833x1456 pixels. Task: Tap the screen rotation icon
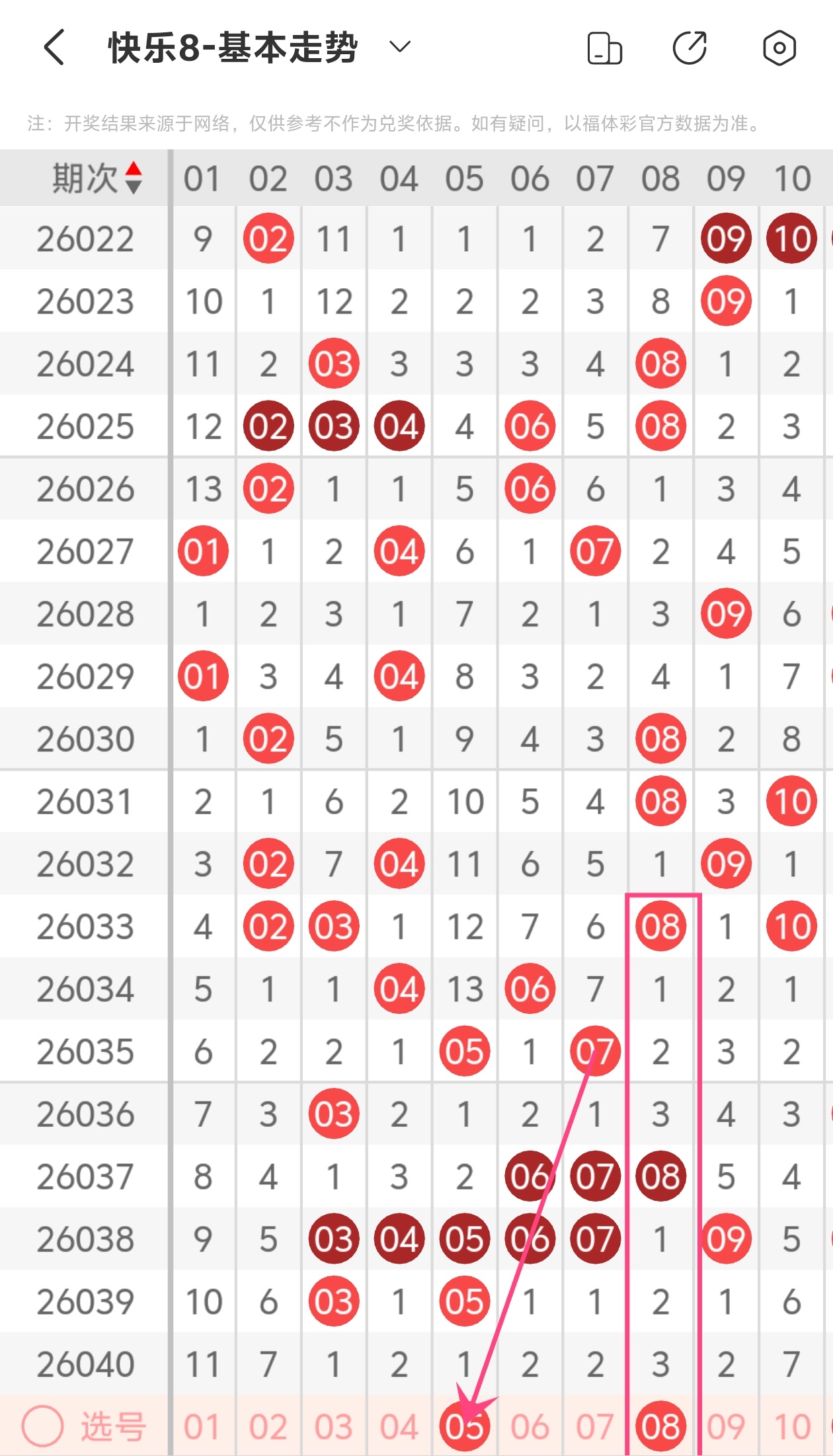[604, 48]
